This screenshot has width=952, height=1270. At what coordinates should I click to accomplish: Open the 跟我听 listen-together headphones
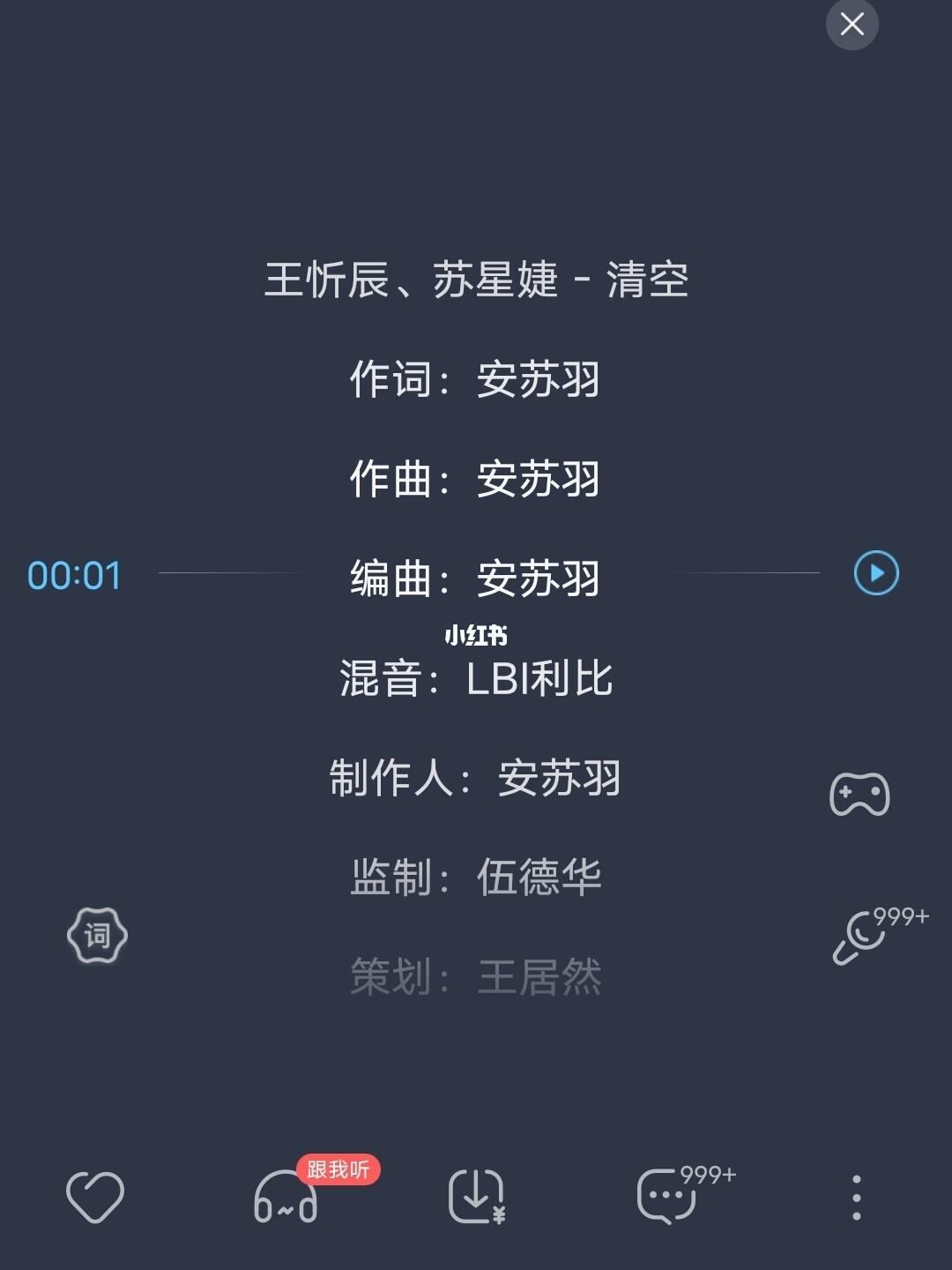pyautogui.click(x=286, y=1197)
